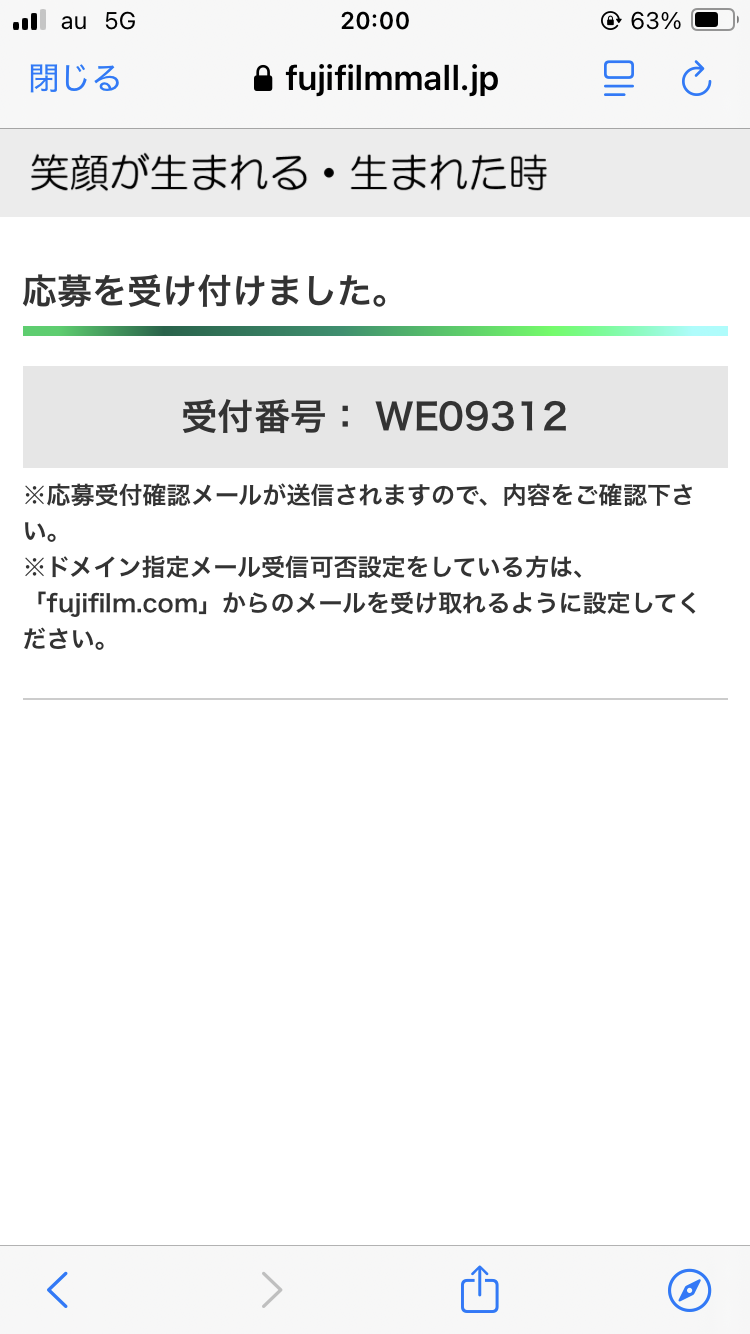Open the reader view icon
This screenshot has width=750, height=1334.
point(620,79)
